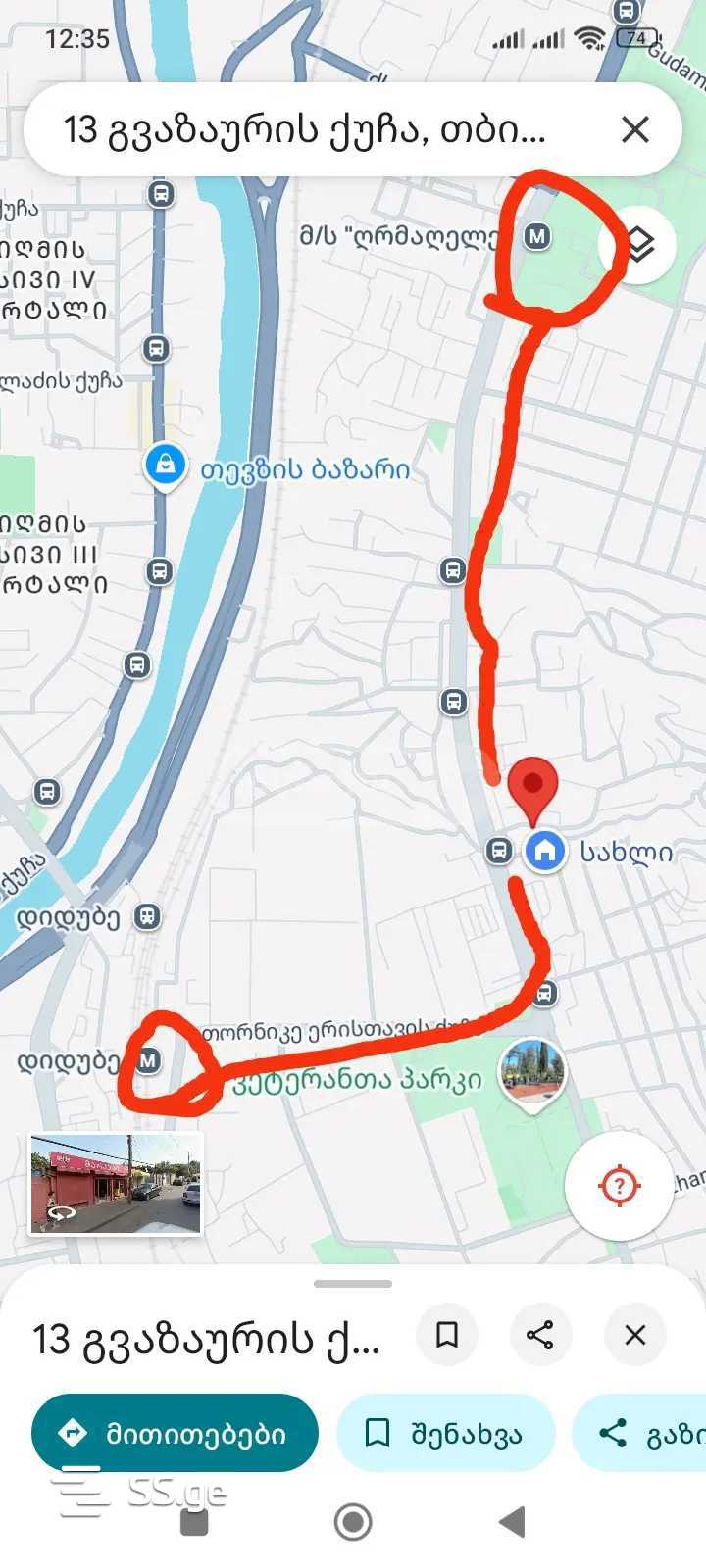706x1568 pixels.
Task: Go to the home screen via nav bar
Action: [353, 1522]
